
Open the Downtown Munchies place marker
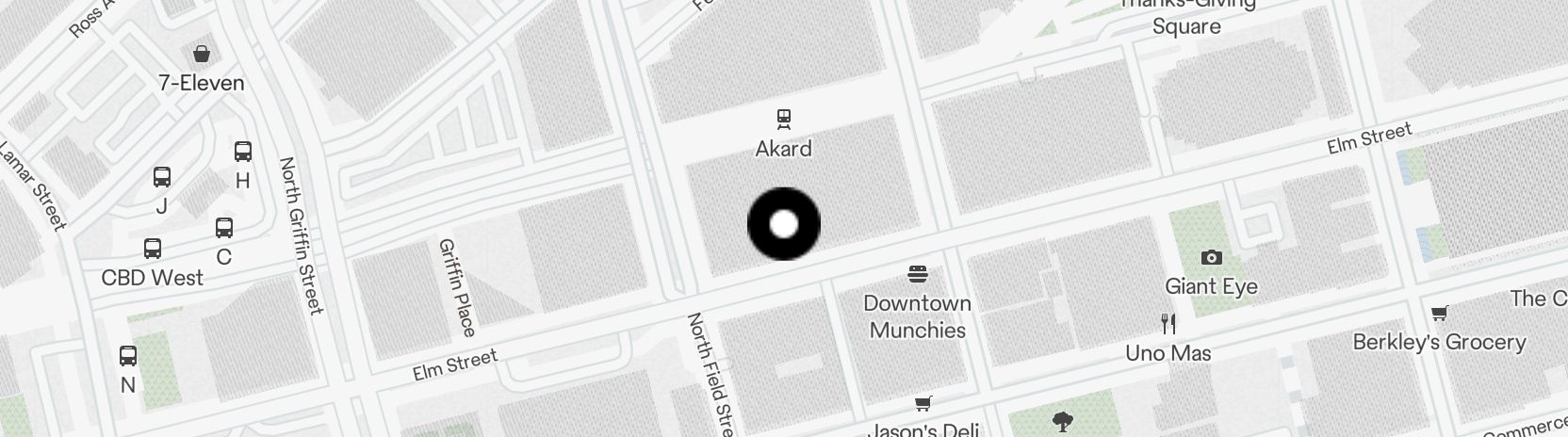(918, 274)
